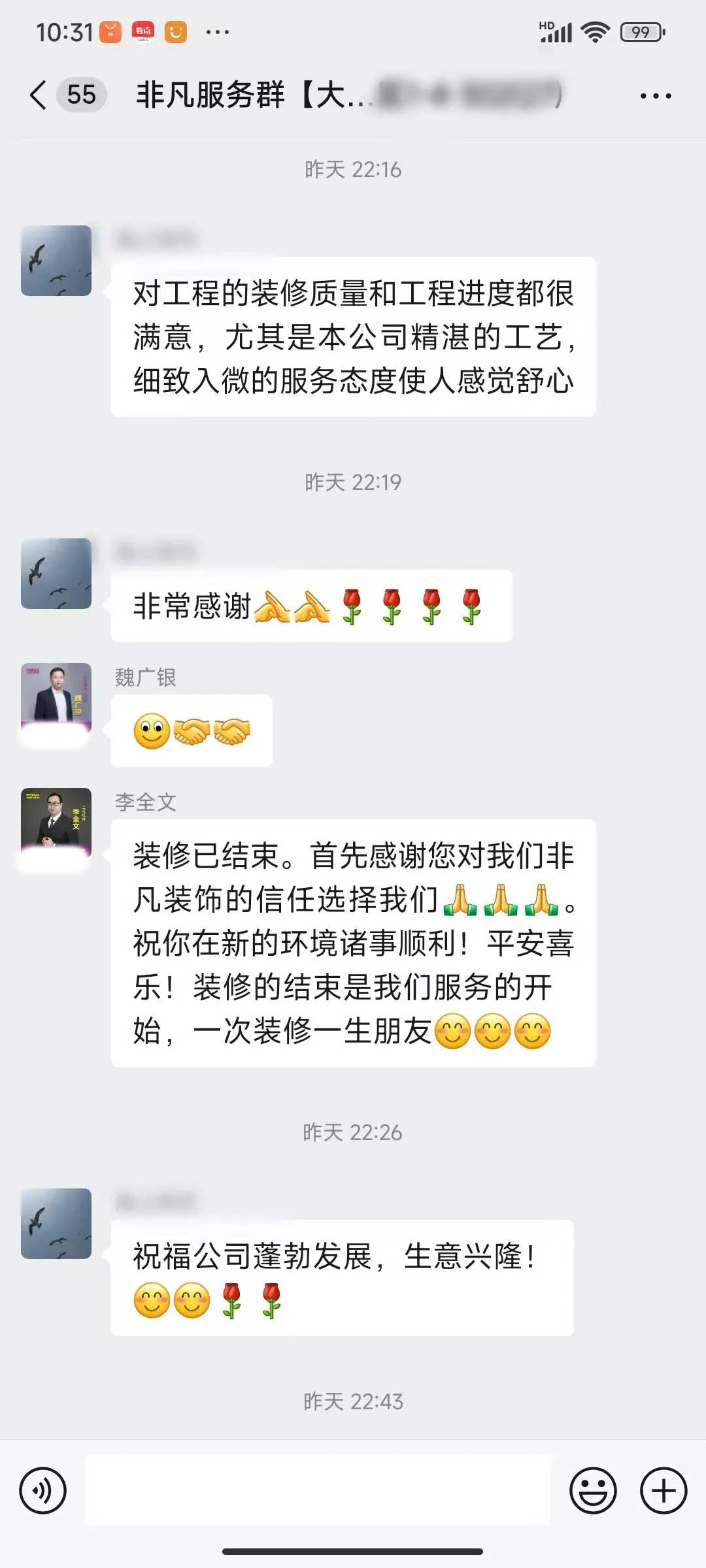Open the group chat overflow menu
706x1568 pixels.
[655, 96]
